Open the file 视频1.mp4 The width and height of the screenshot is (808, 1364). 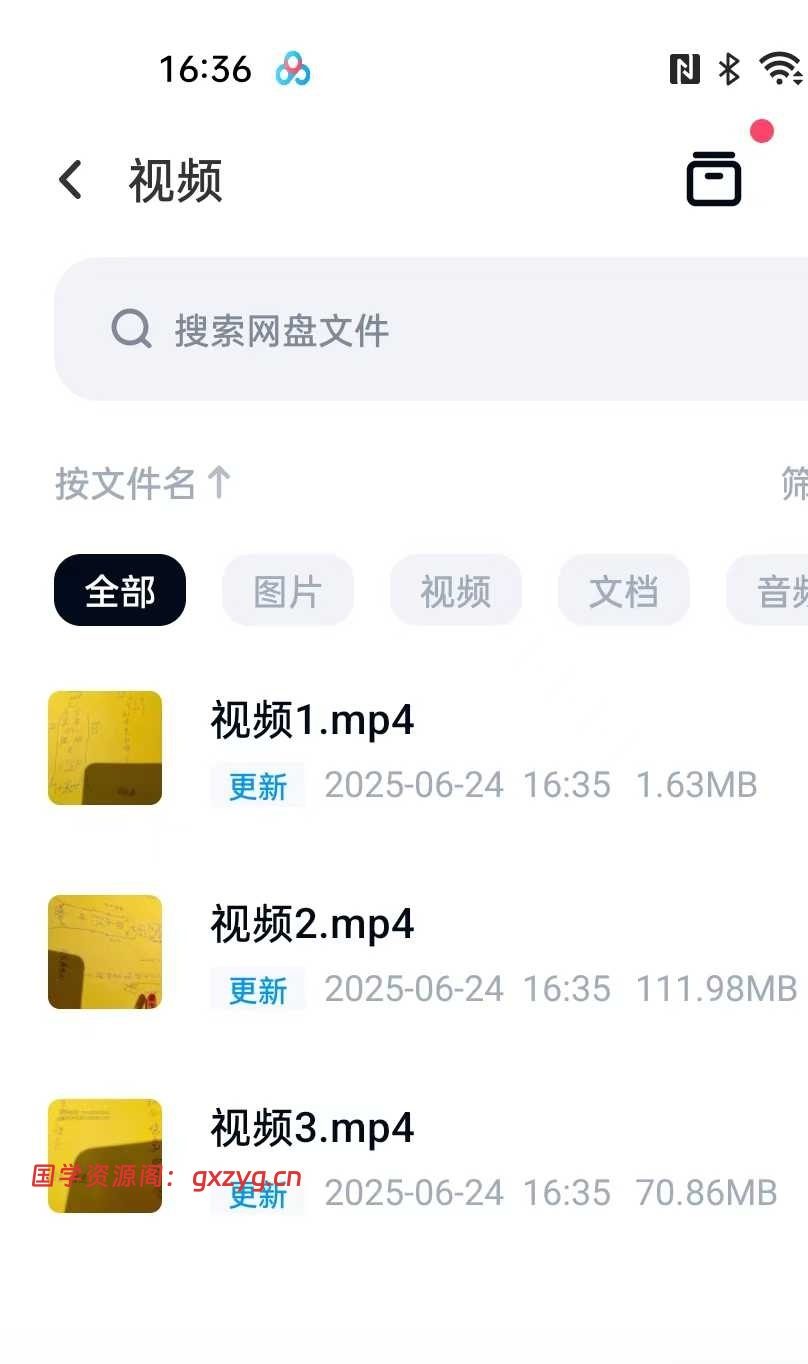click(312, 720)
